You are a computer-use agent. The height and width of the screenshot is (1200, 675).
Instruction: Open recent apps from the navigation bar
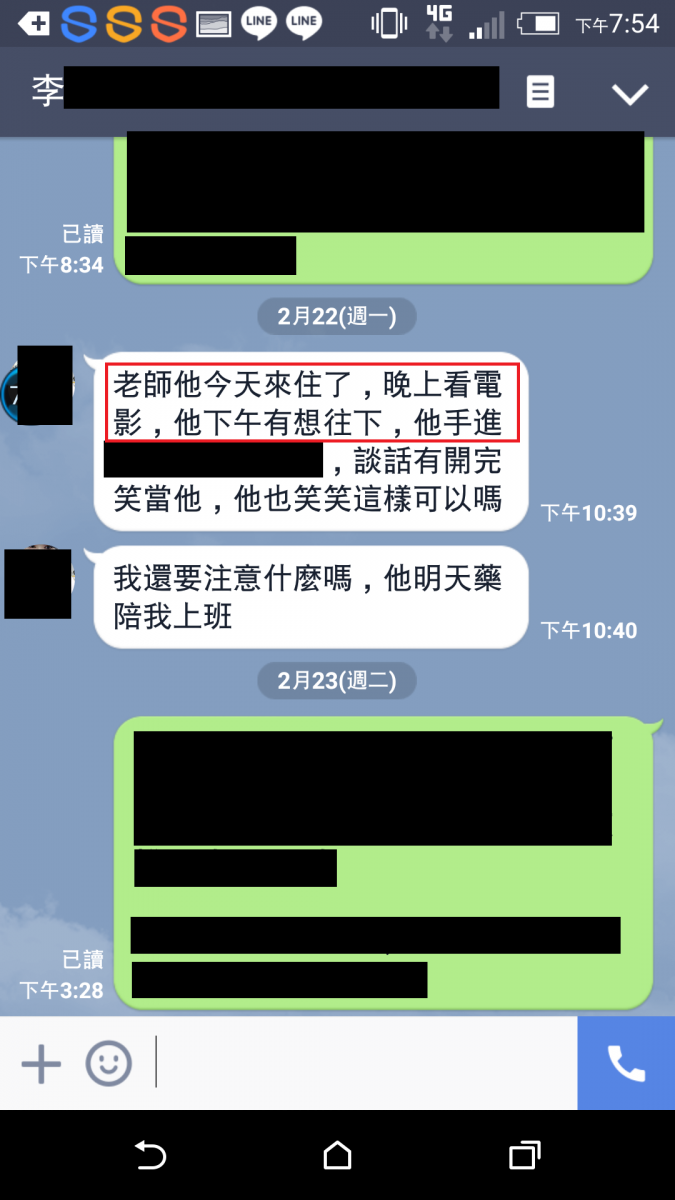(525, 1156)
